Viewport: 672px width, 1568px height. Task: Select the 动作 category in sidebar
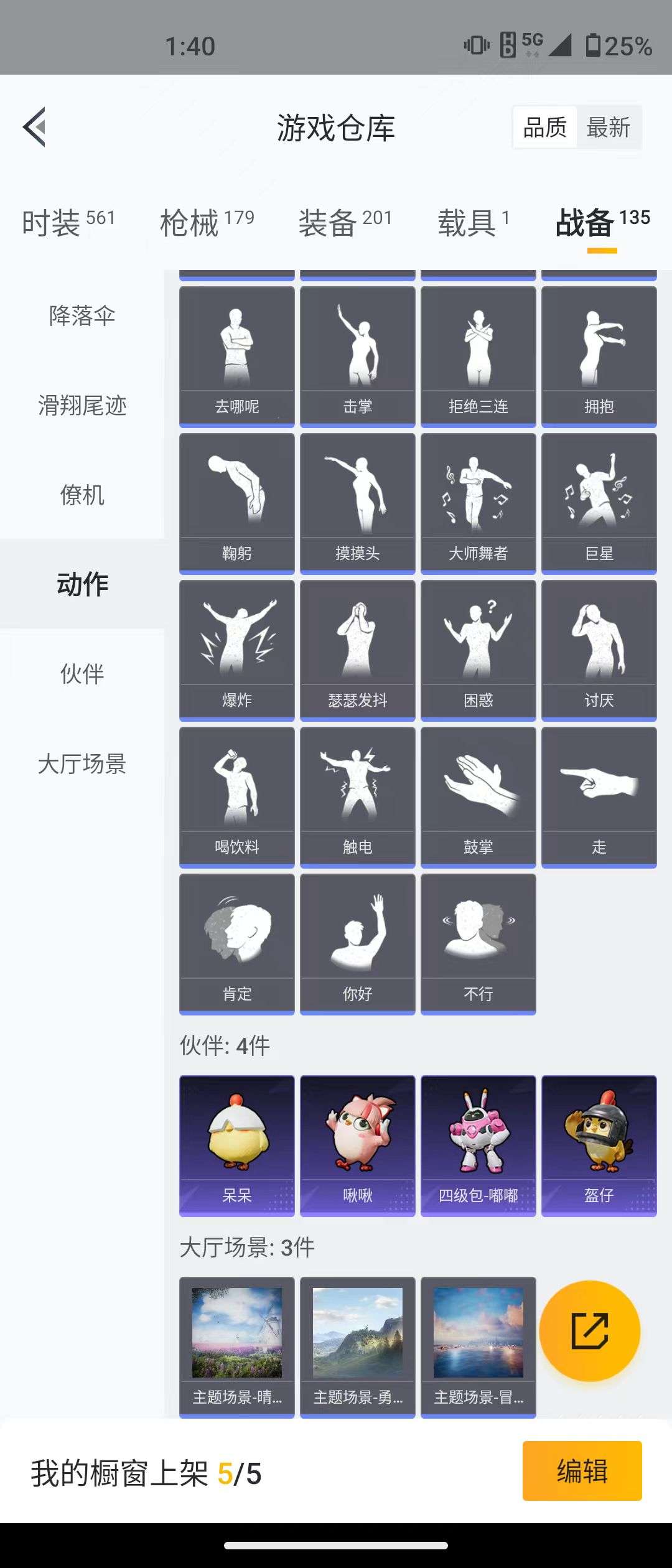(82, 585)
